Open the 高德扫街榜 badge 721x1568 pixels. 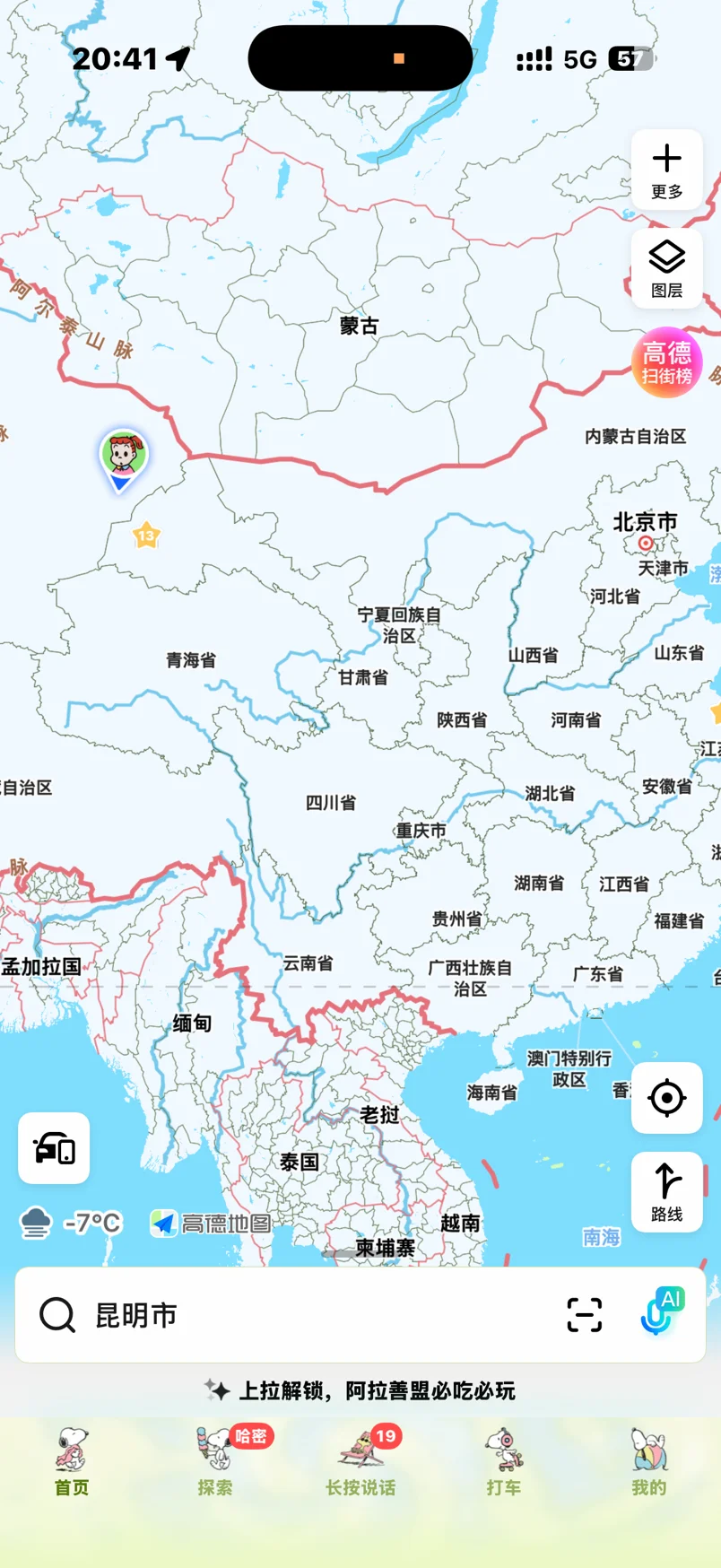666,362
